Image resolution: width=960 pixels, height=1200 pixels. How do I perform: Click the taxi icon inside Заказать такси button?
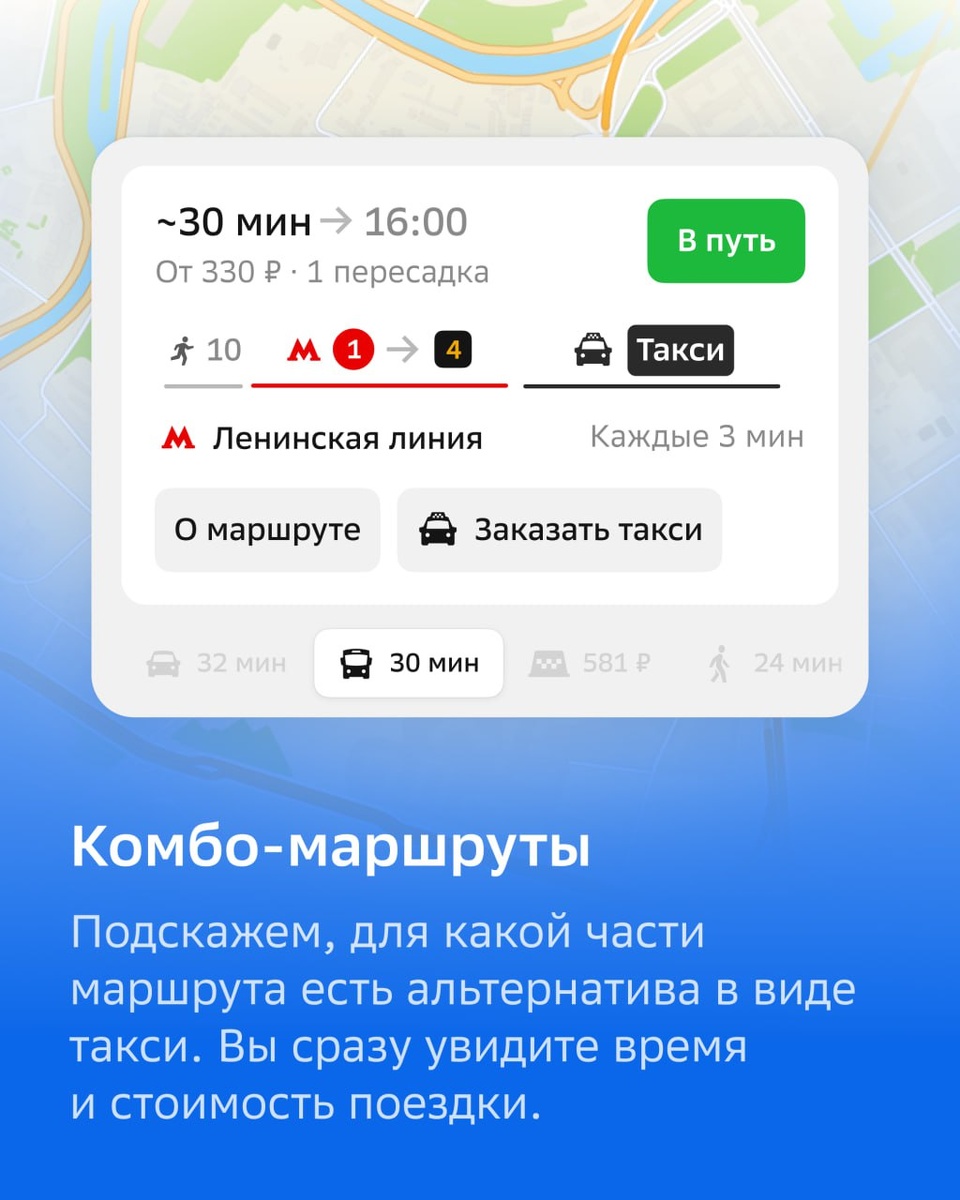coord(440,530)
